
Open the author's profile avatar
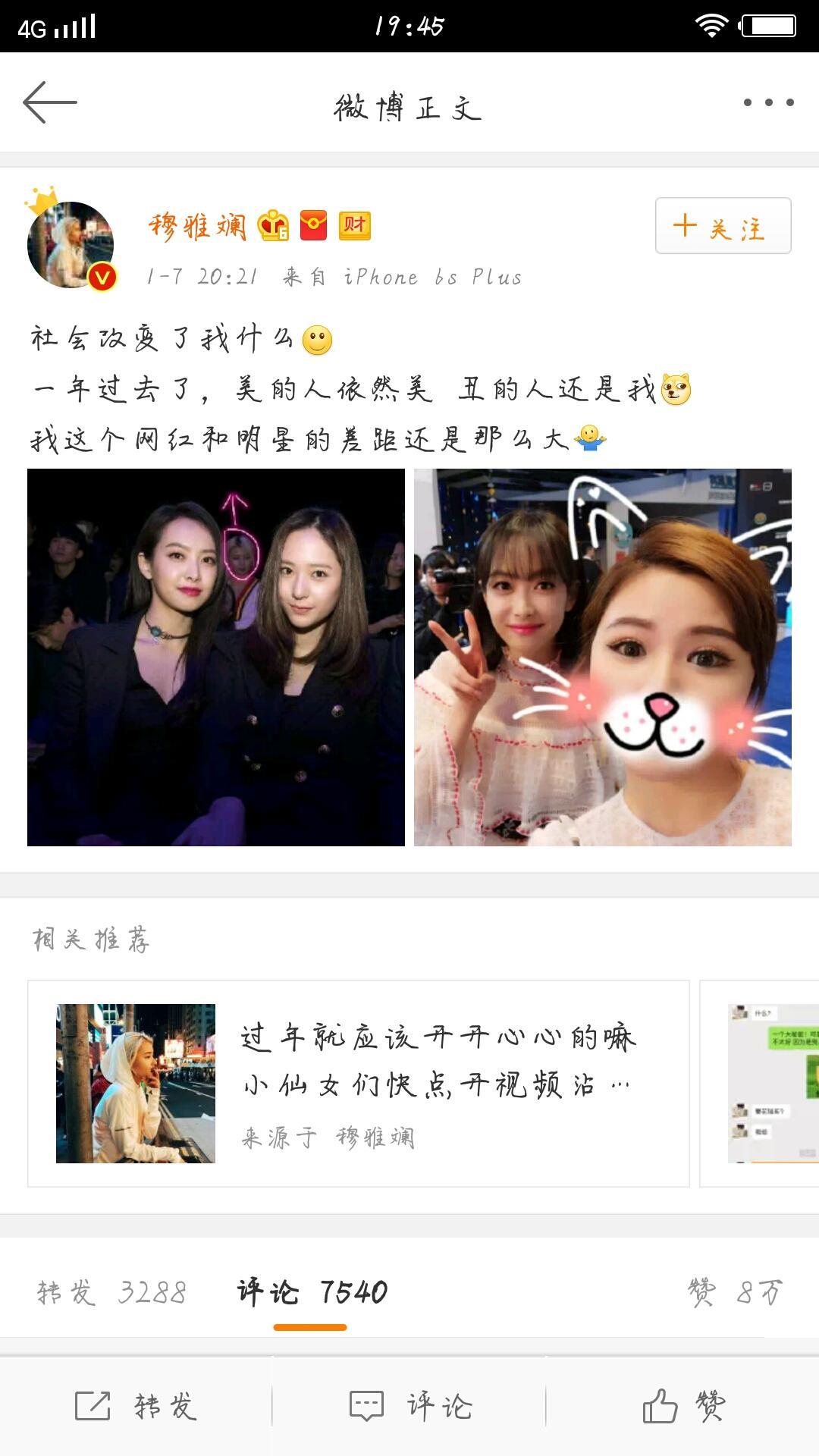coord(71,244)
